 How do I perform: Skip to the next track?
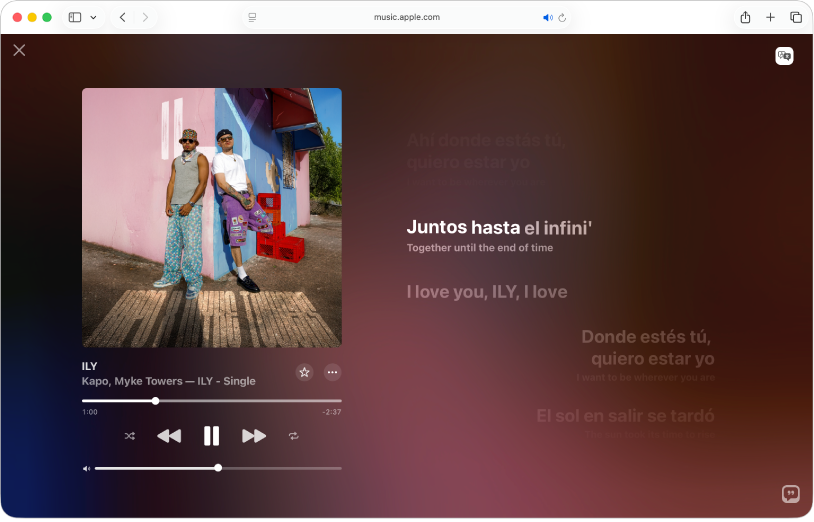coord(254,436)
